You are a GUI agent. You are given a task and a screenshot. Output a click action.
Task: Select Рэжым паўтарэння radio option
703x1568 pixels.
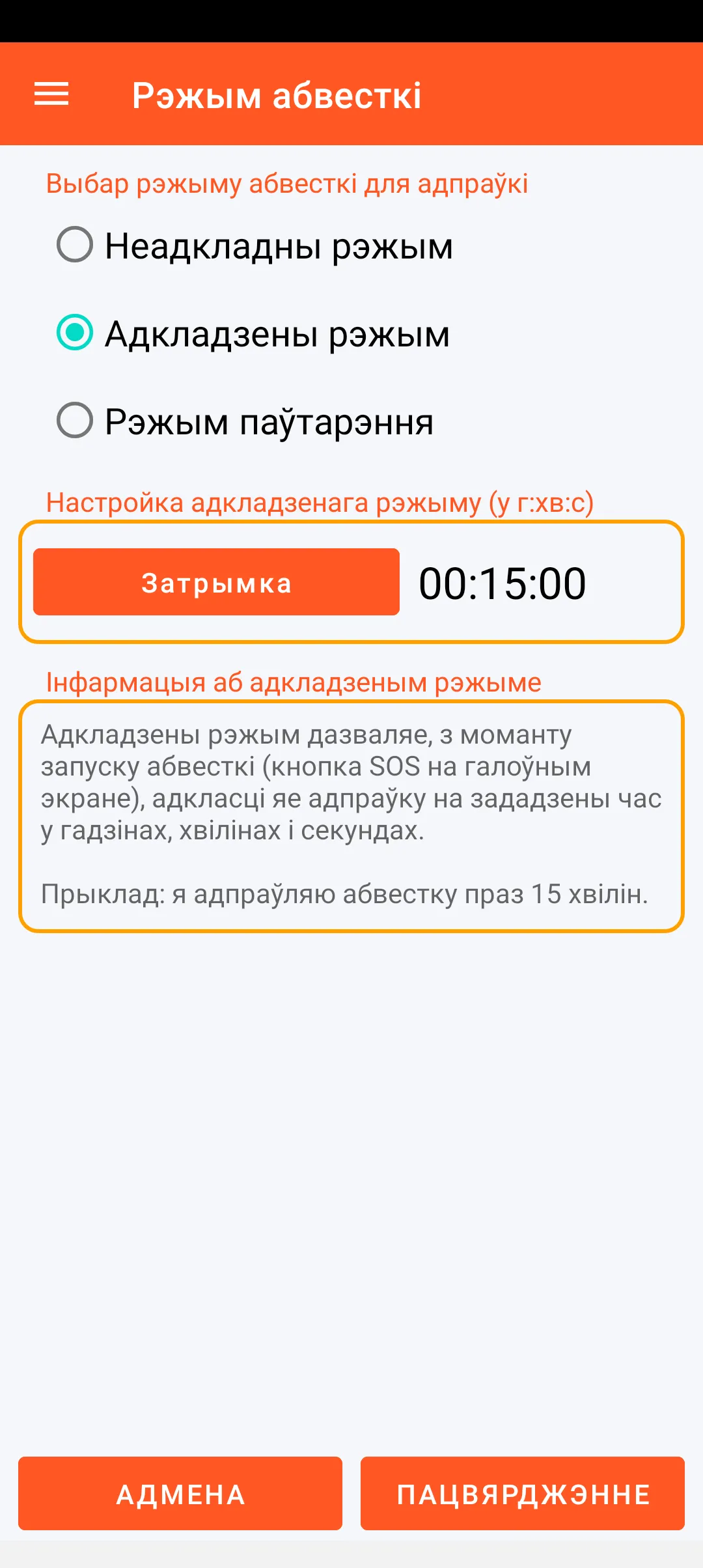(x=76, y=421)
